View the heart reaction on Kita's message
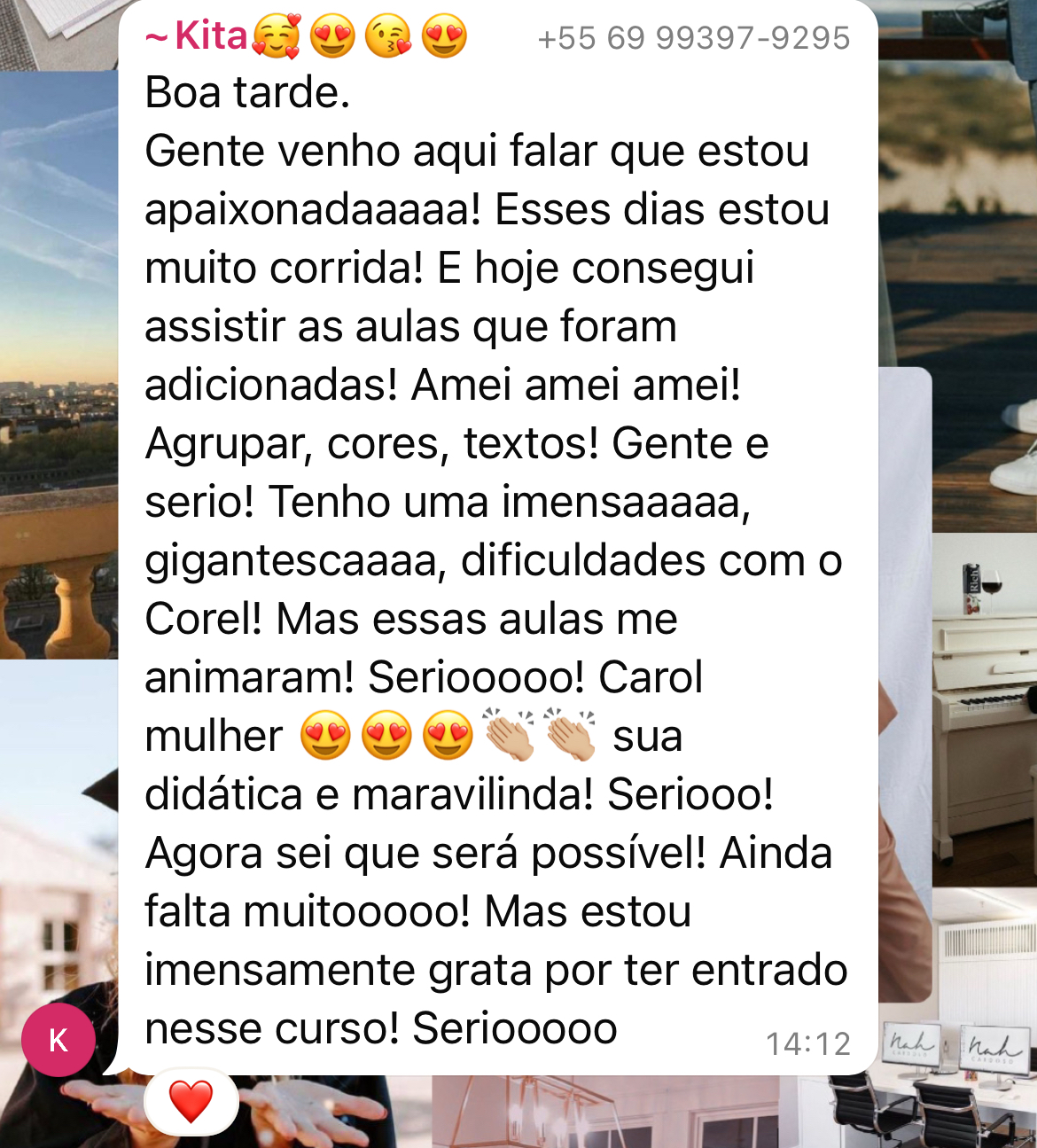The image size is (1037, 1148). [x=191, y=1102]
